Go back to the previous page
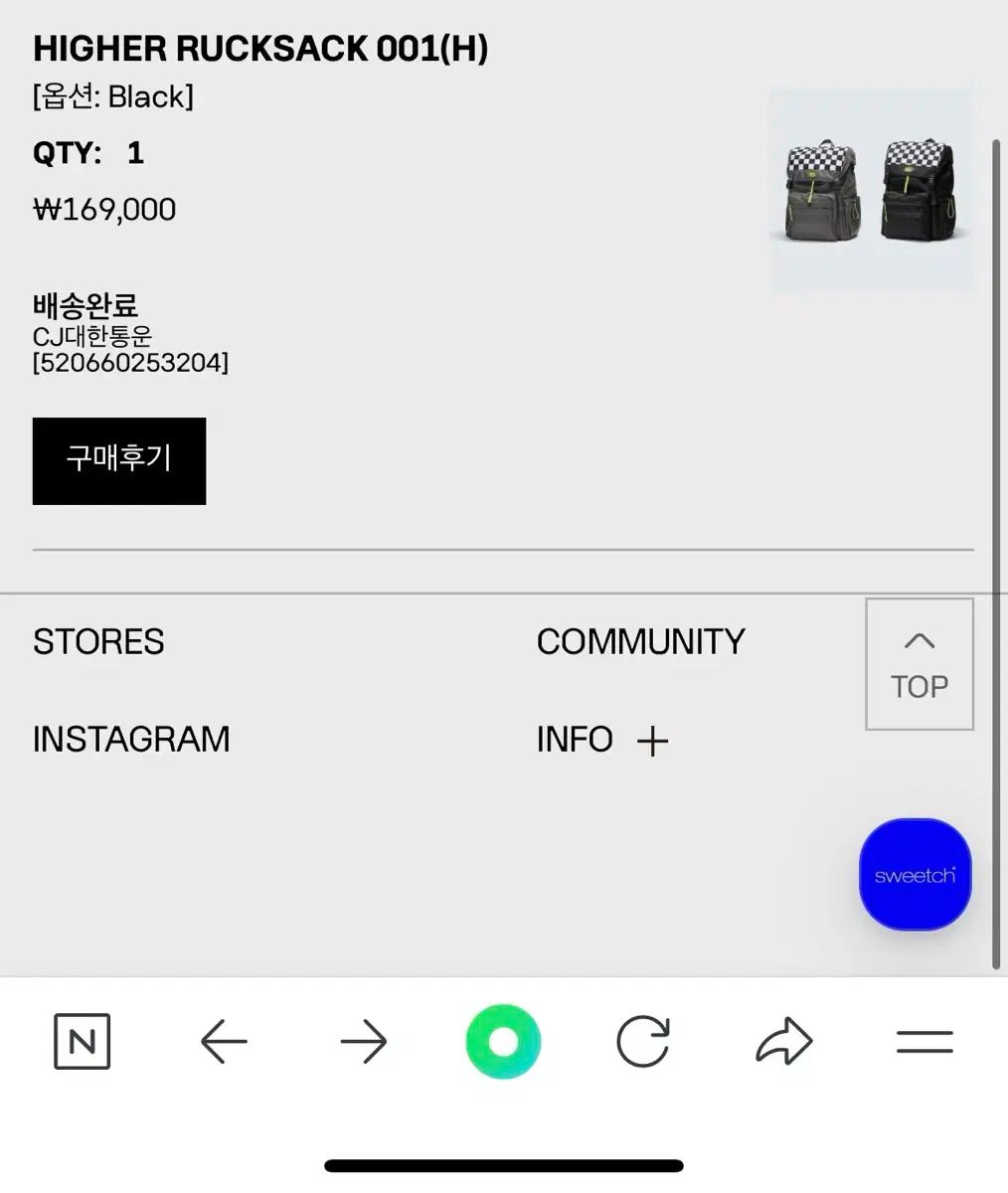Image resolution: width=1008 pixels, height=1193 pixels. (x=224, y=1042)
